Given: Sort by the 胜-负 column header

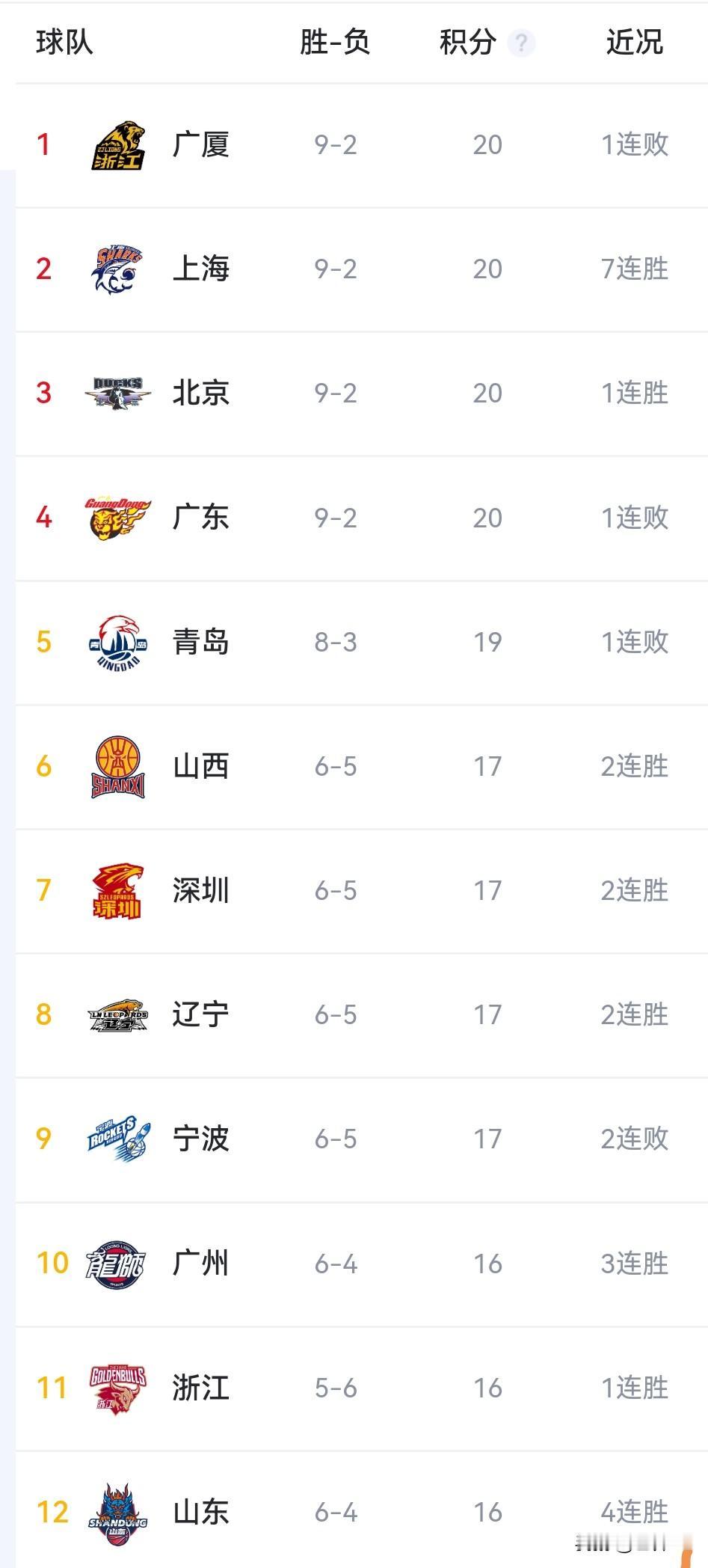Looking at the screenshot, I should (x=334, y=43).
